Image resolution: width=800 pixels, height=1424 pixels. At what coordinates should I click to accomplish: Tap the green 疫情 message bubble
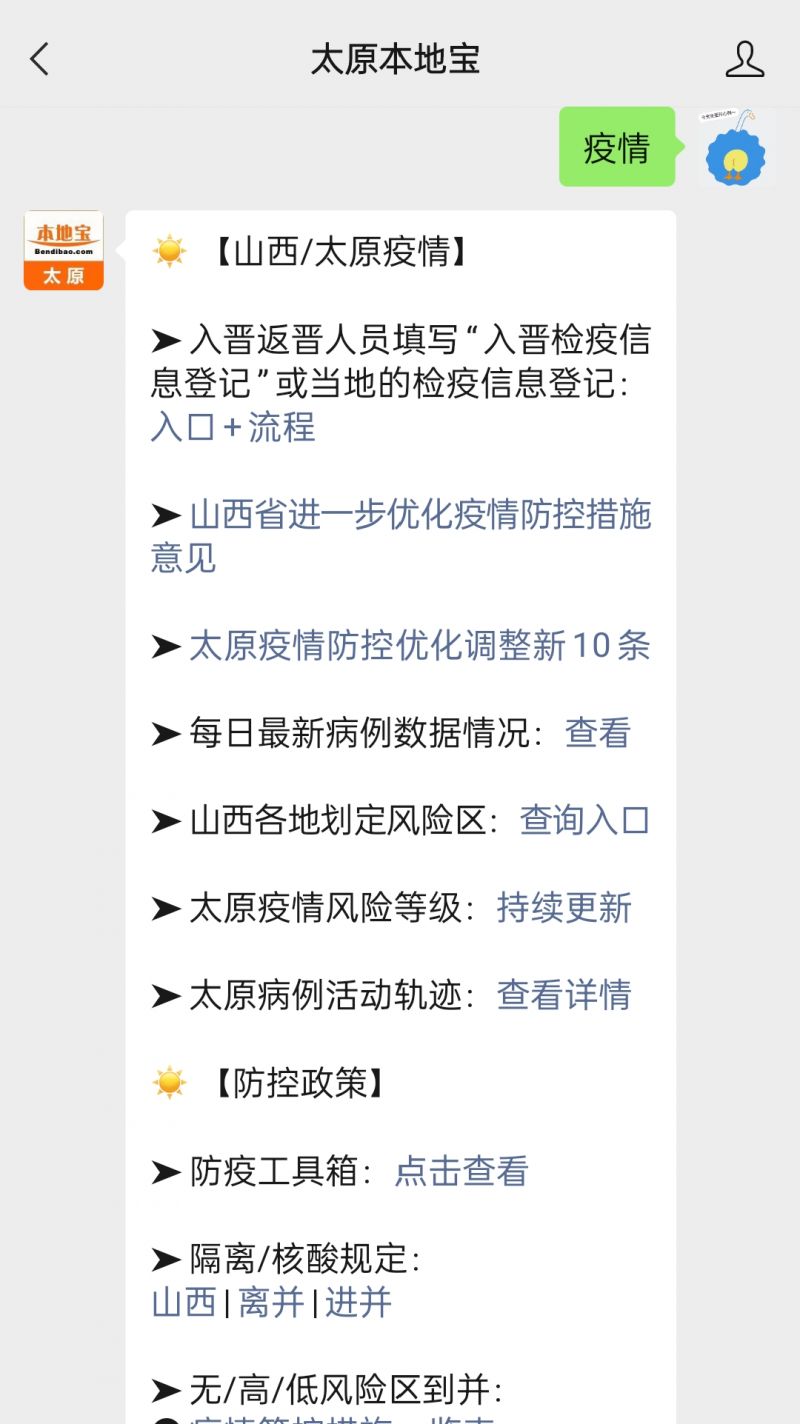616,146
